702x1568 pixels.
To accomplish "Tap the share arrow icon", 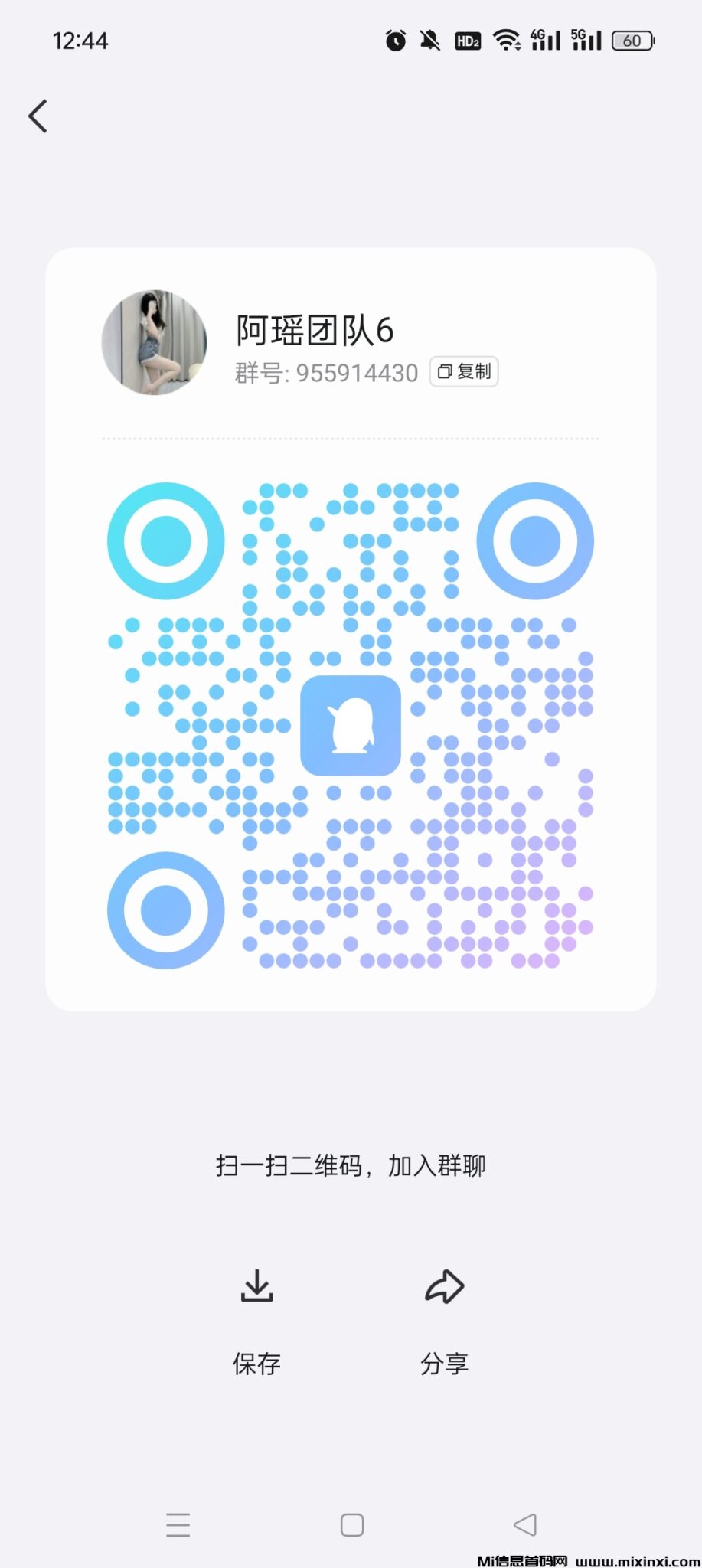I will pyautogui.click(x=445, y=1286).
